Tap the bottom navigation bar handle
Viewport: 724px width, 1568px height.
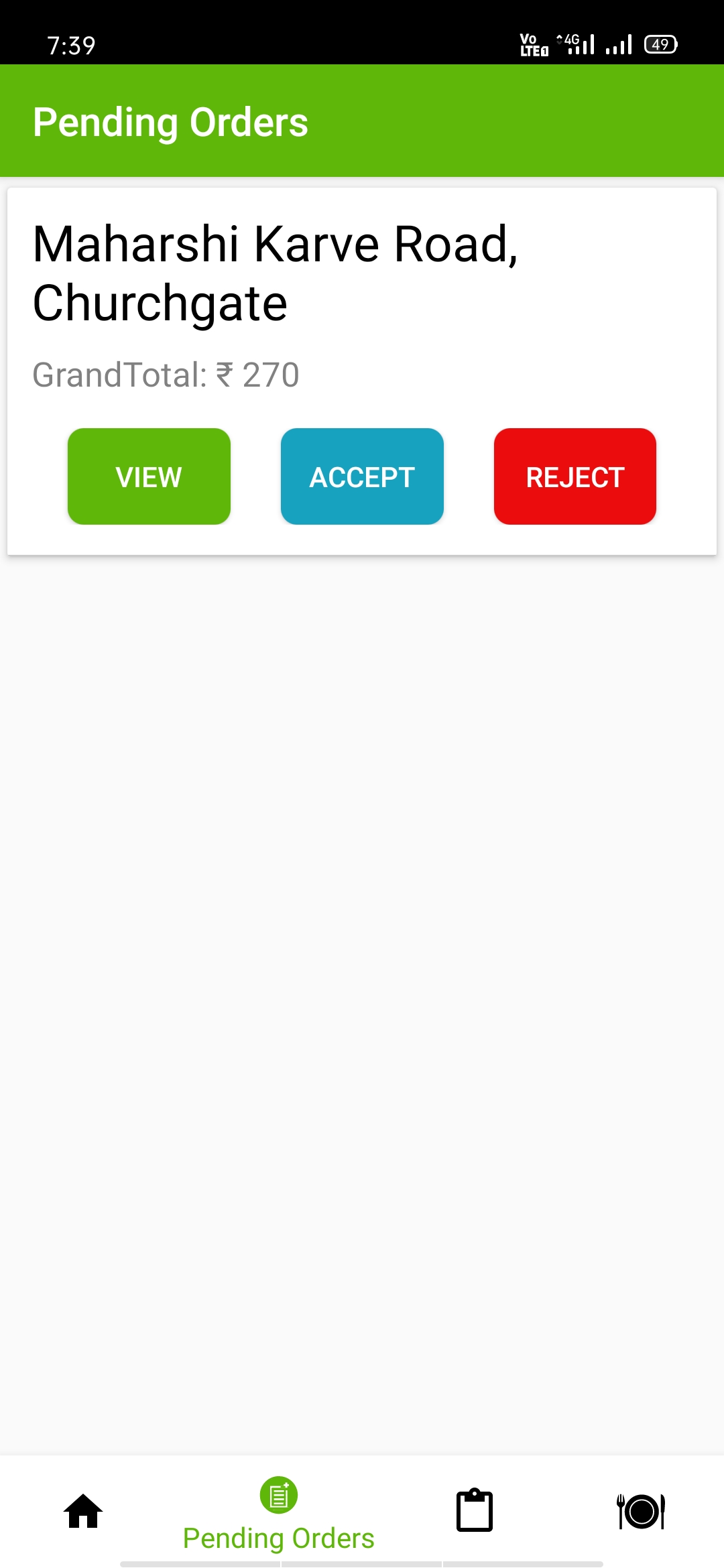(x=362, y=1563)
